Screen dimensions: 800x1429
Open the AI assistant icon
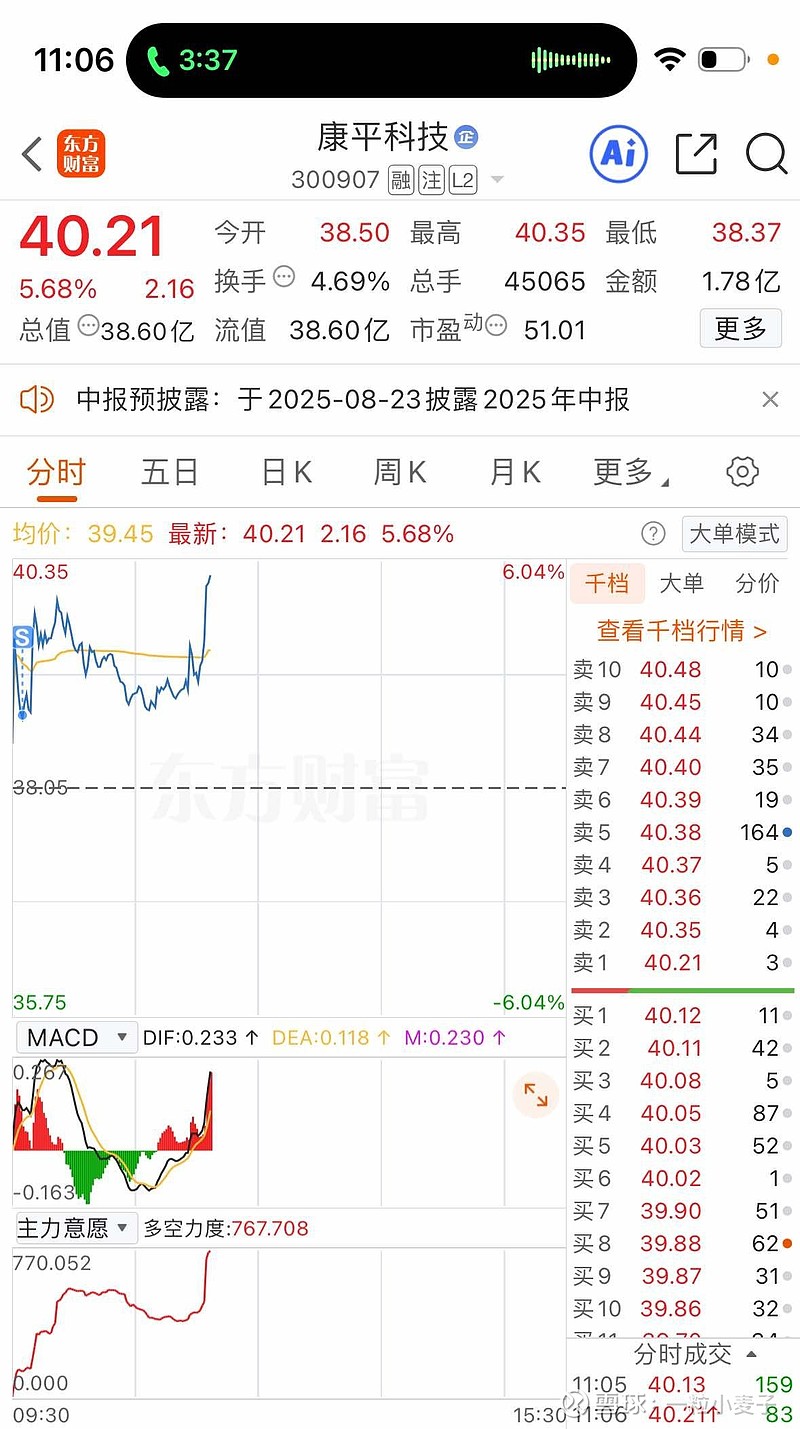618,153
